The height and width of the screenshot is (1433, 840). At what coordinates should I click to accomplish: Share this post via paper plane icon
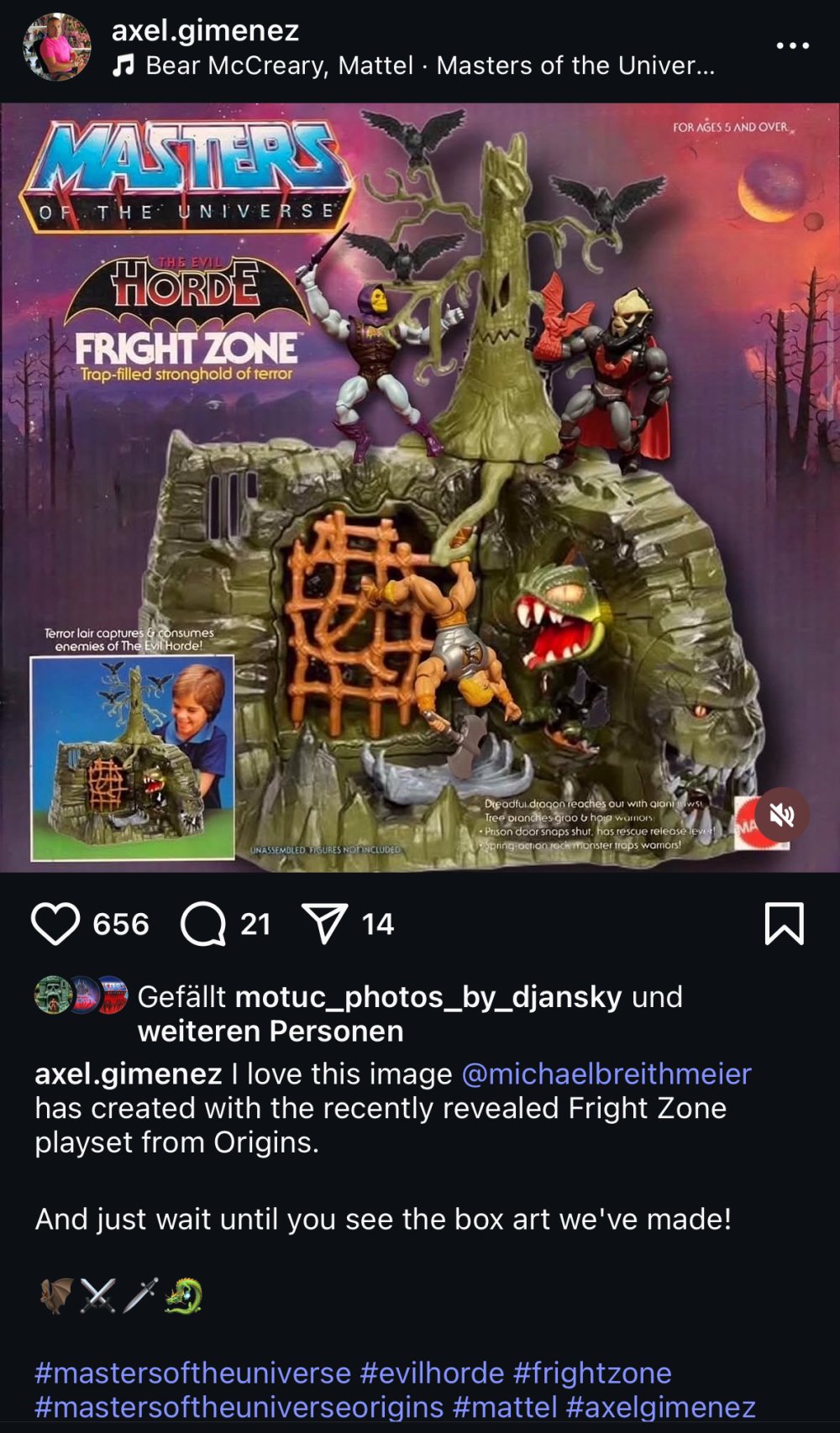(x=324, y=924)
